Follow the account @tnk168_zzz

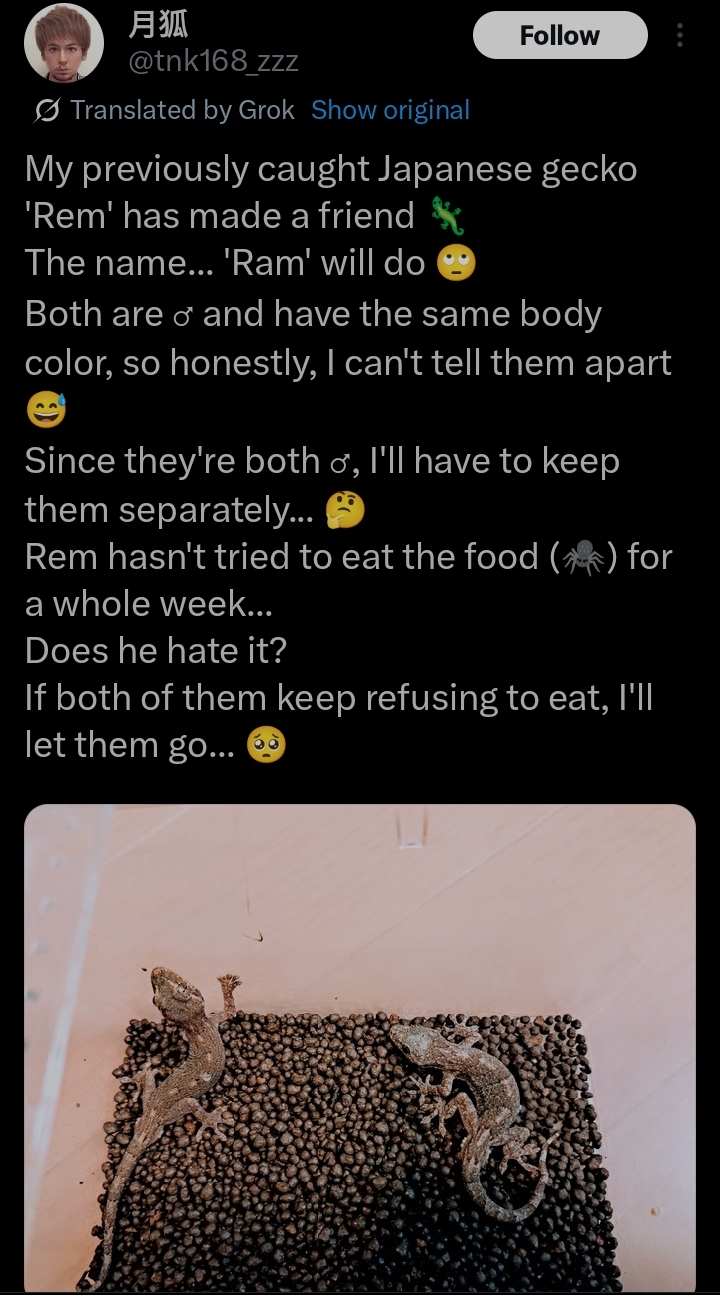560,36
